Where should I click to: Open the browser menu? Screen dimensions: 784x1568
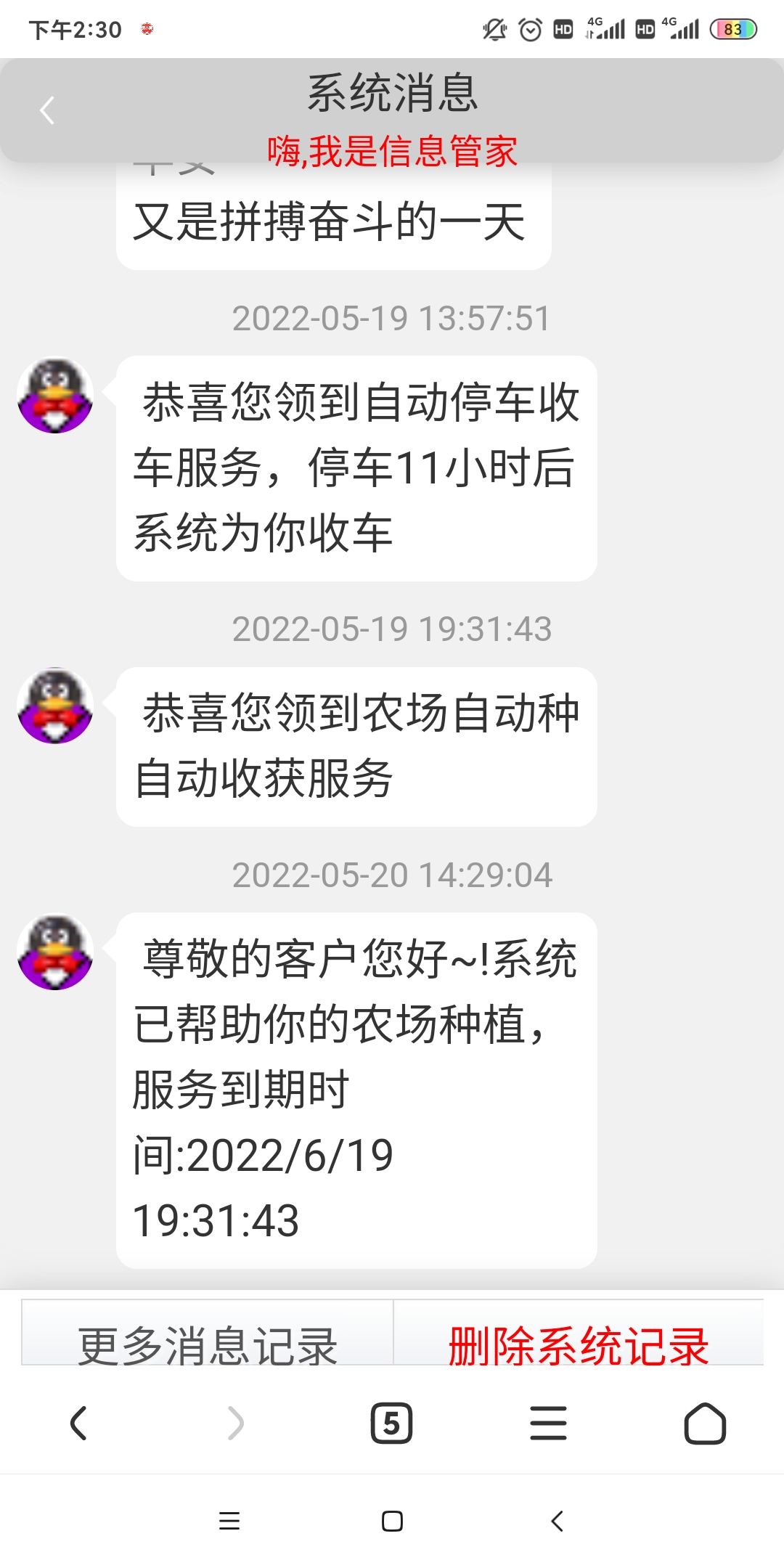click(548, 1423)
